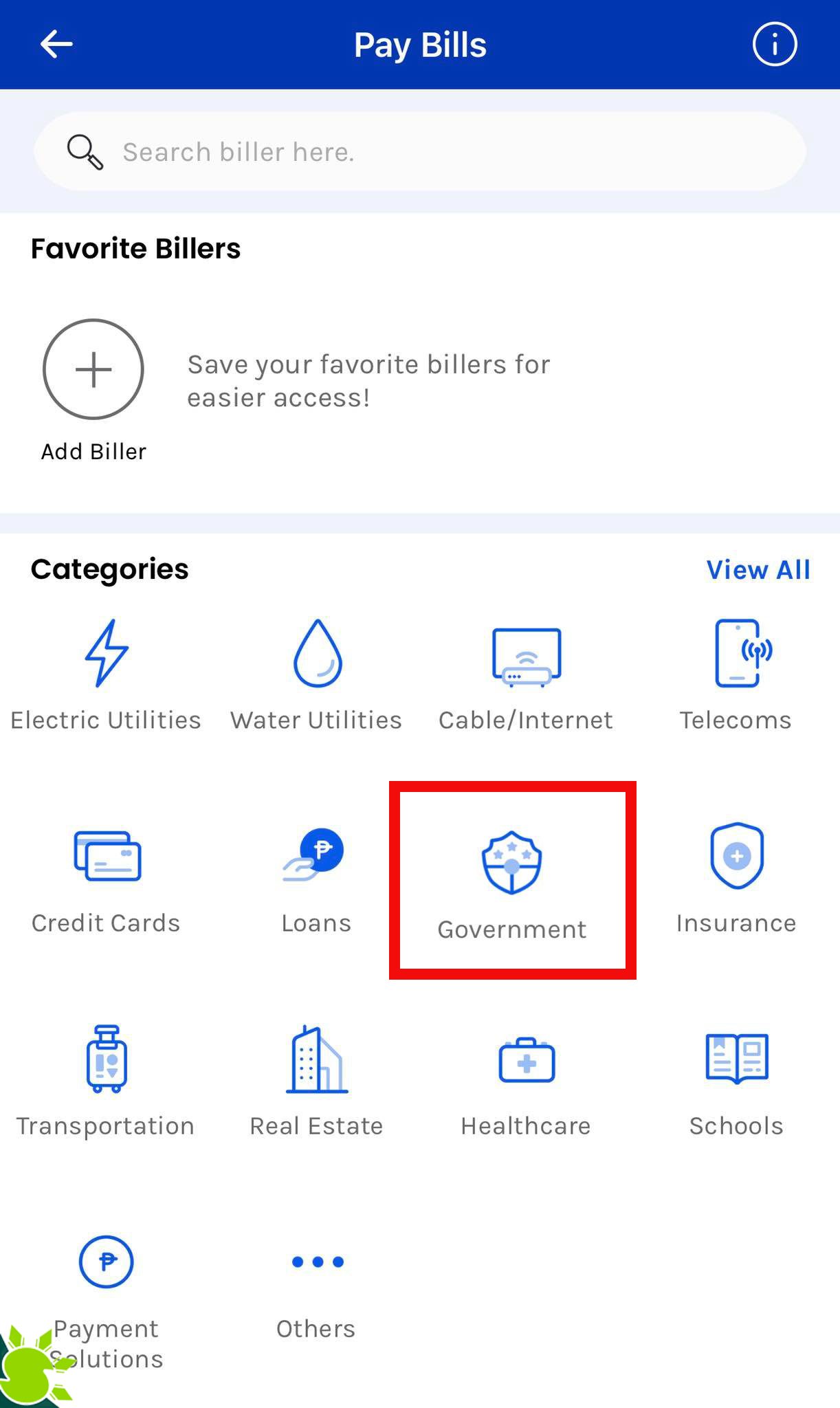The image size is (840, 1408).
Task: Open the Real Estate category
Action: 316,1079
